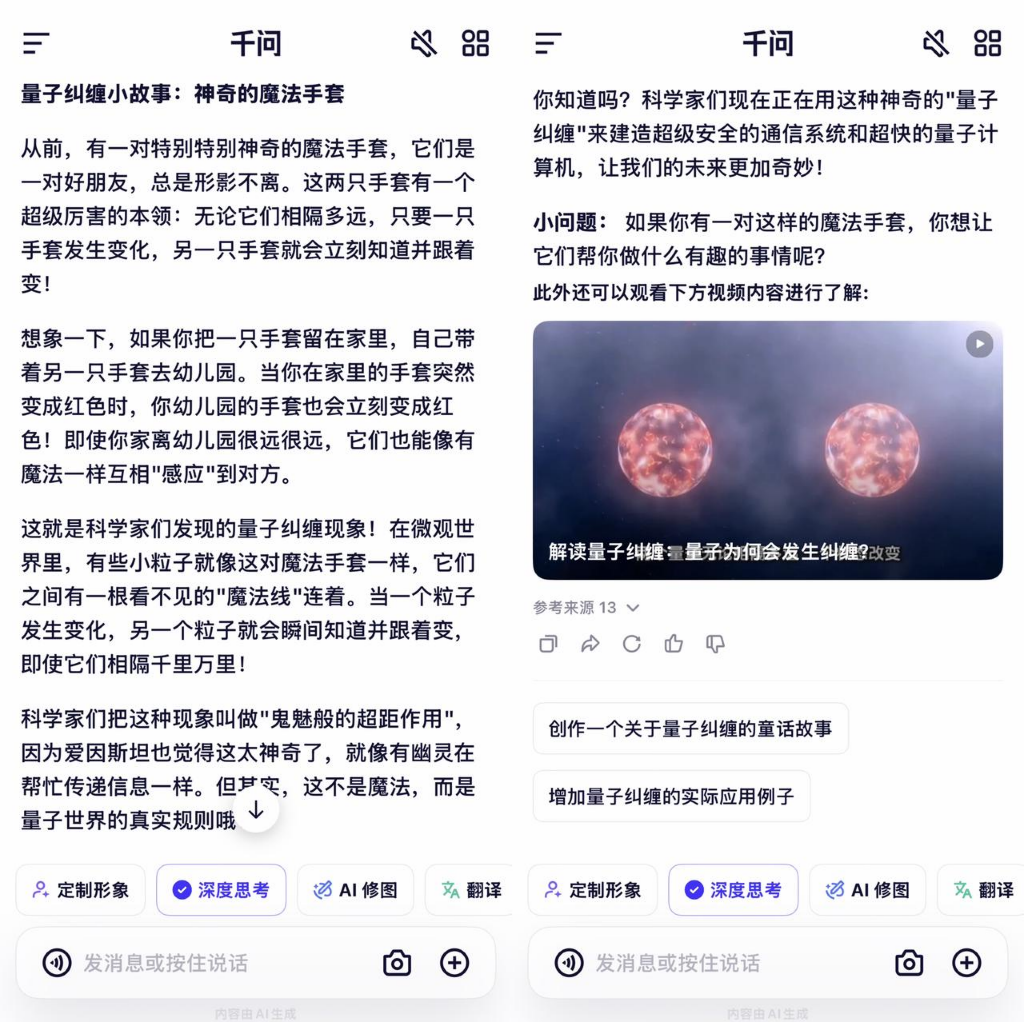The image size is (1024, 1022).
Task: Copy the answer text
Action: [548, 644]
